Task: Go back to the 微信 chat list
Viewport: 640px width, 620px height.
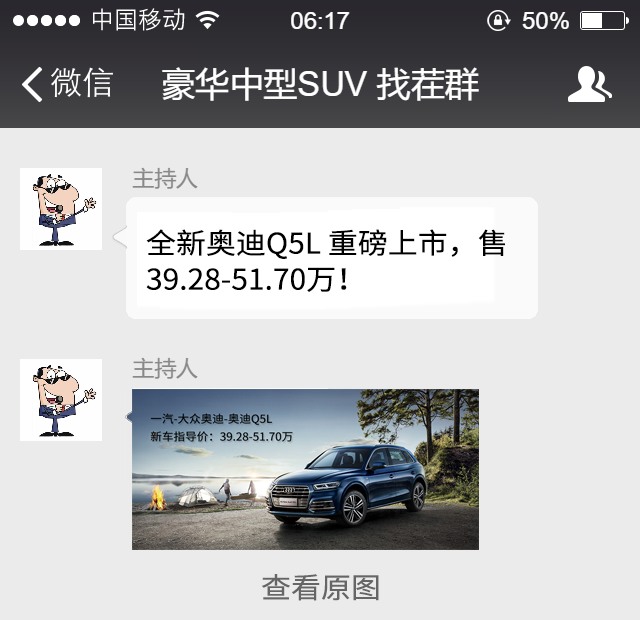Action: (x=67, y=84)
